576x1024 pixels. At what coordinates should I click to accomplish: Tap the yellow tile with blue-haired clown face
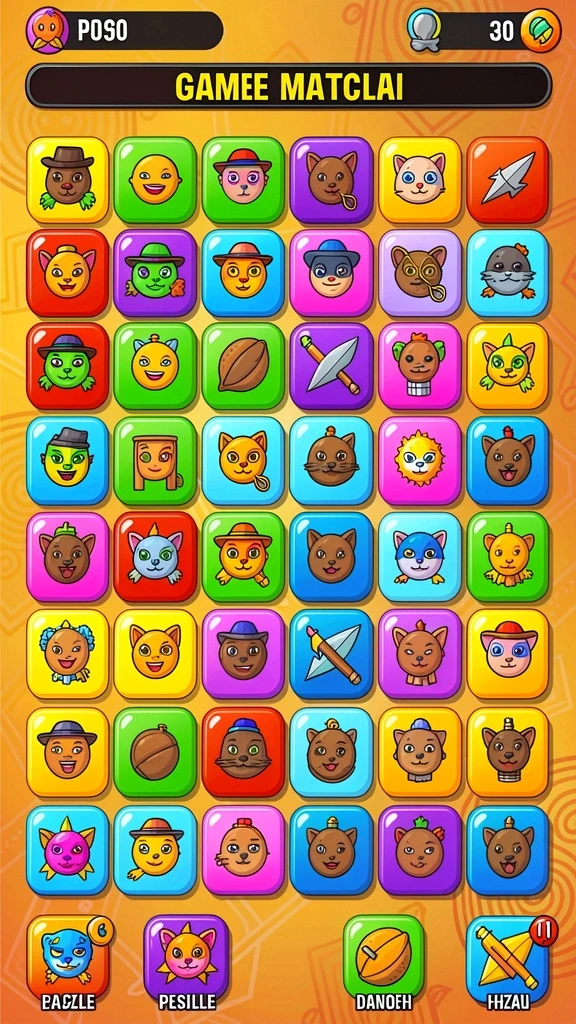[x=67, y=654]
